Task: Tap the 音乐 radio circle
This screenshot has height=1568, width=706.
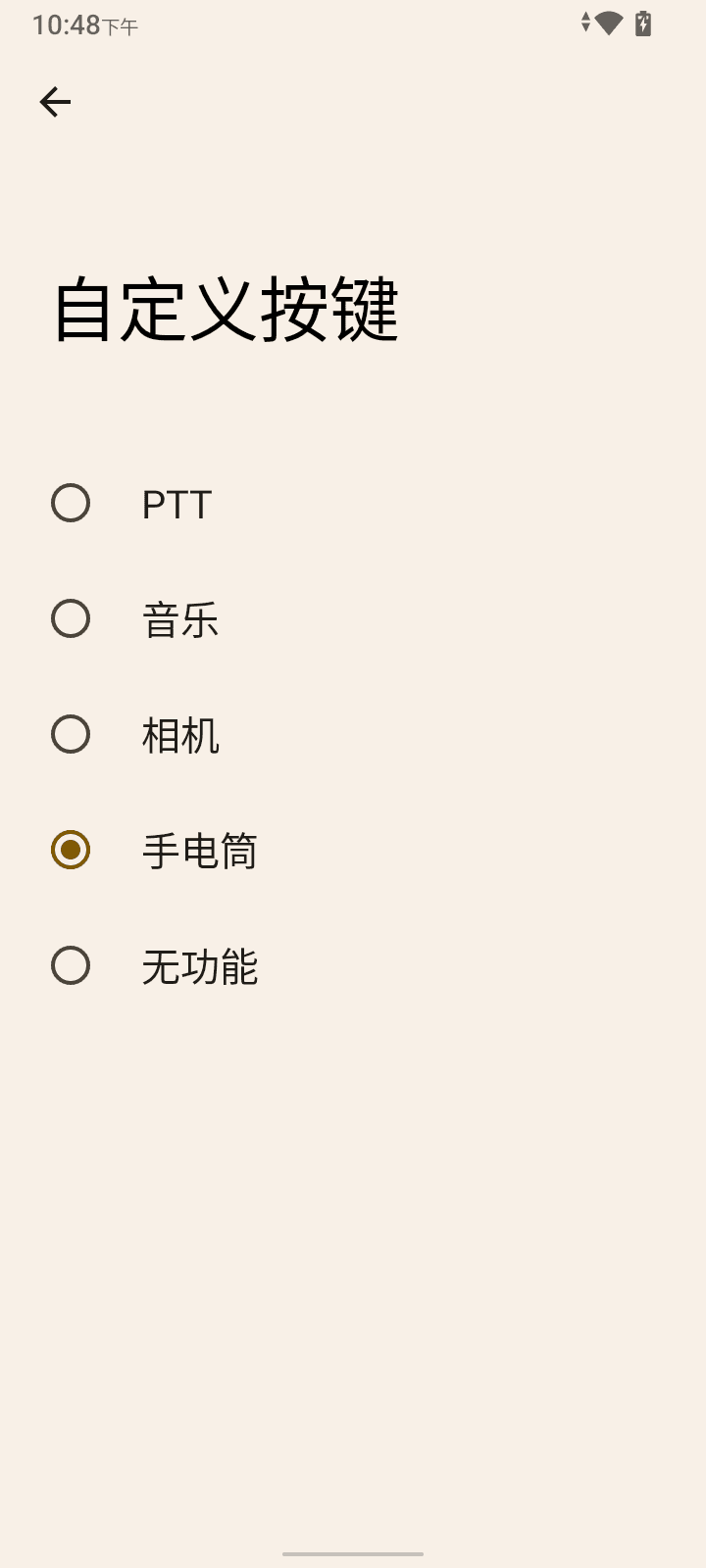Action: coord(70,619)
